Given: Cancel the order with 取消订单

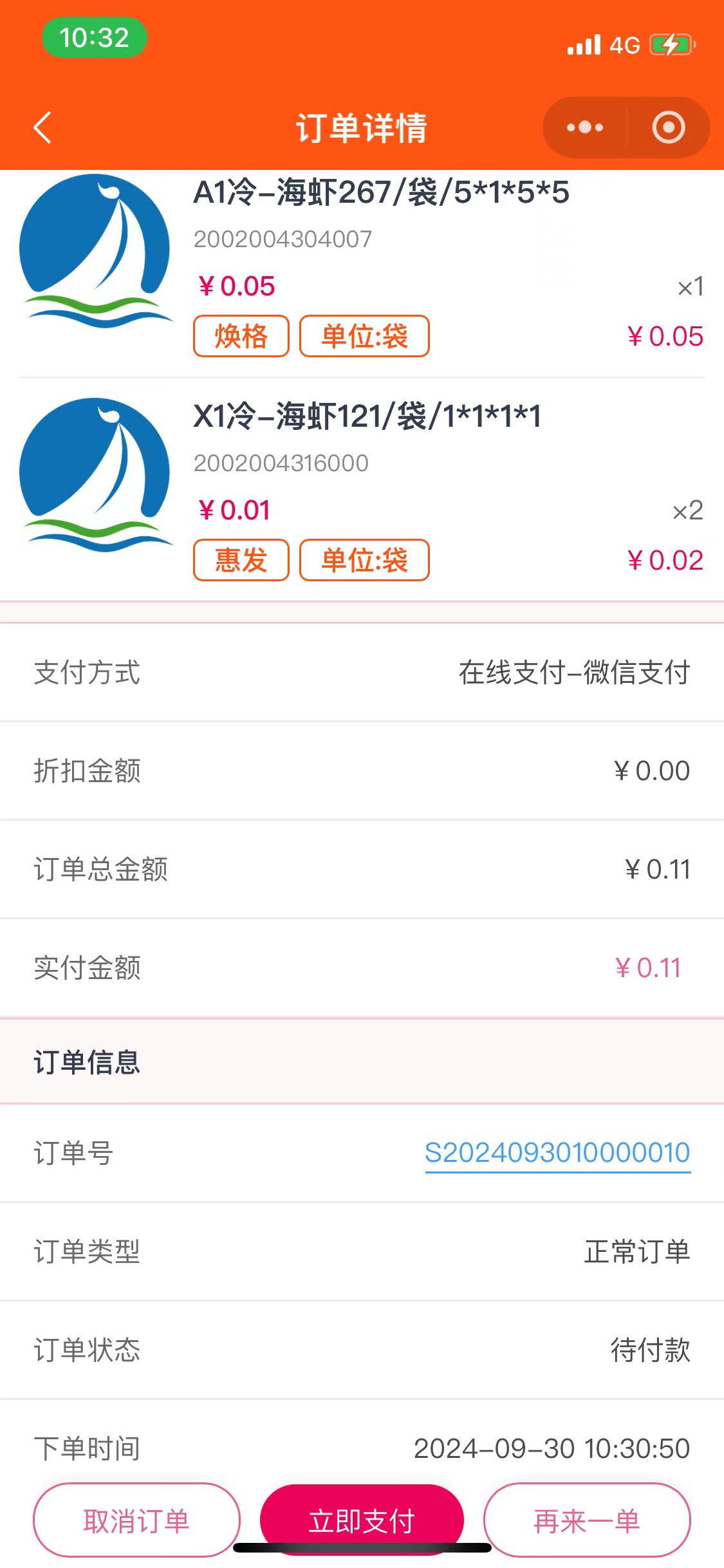Looking at the screenshot, I should (x=136, y=1520).
